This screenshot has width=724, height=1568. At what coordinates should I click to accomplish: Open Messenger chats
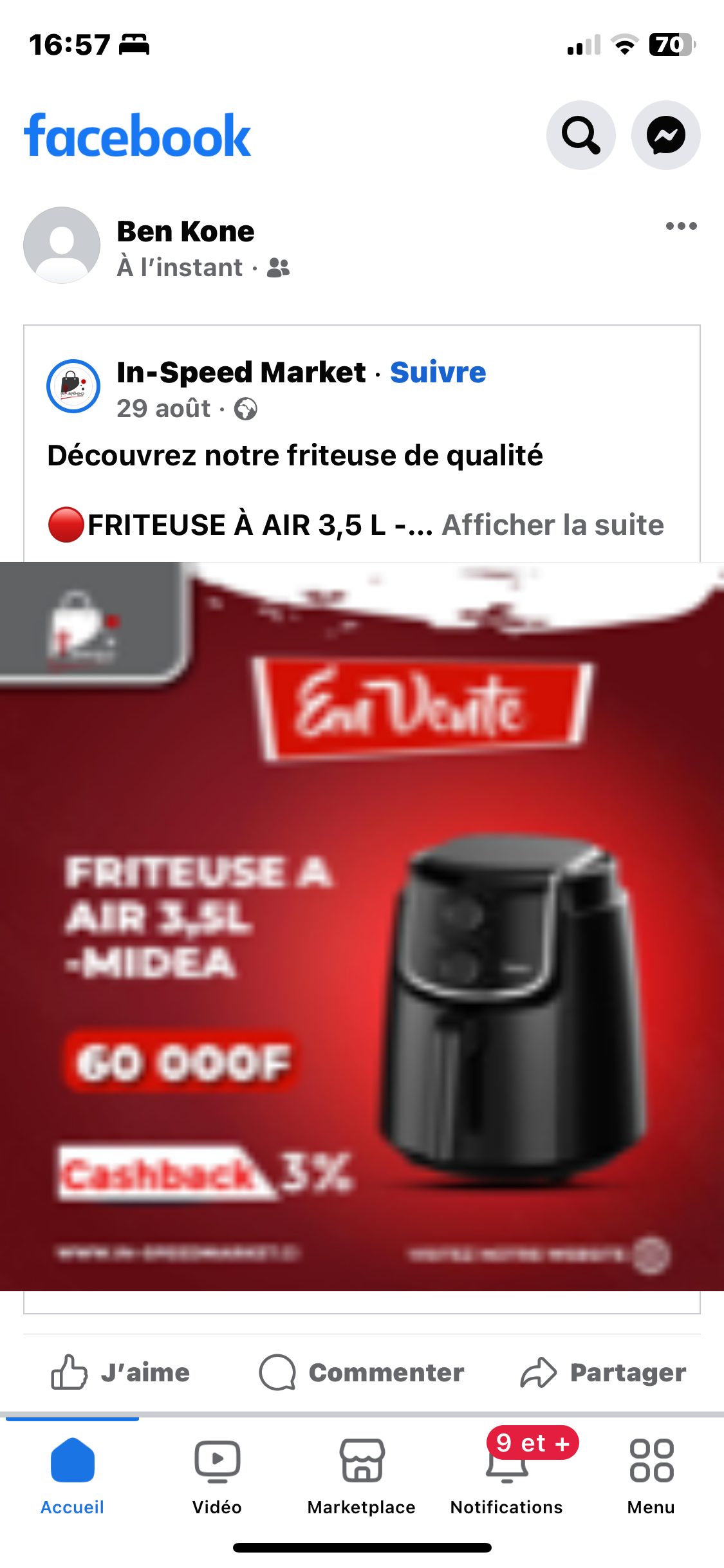click(x=665, y=135)
